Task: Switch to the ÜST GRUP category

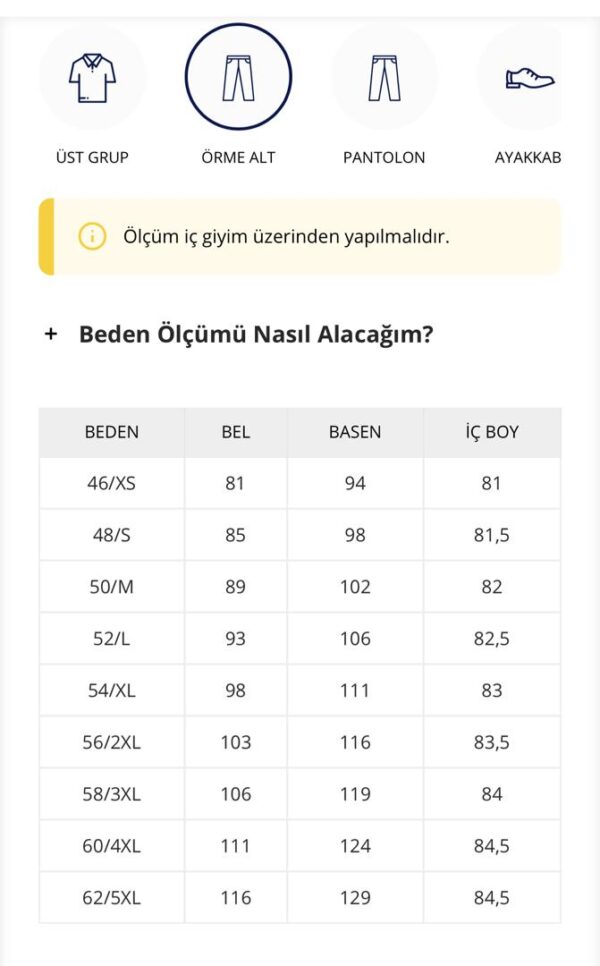Action: pos(92,79)
